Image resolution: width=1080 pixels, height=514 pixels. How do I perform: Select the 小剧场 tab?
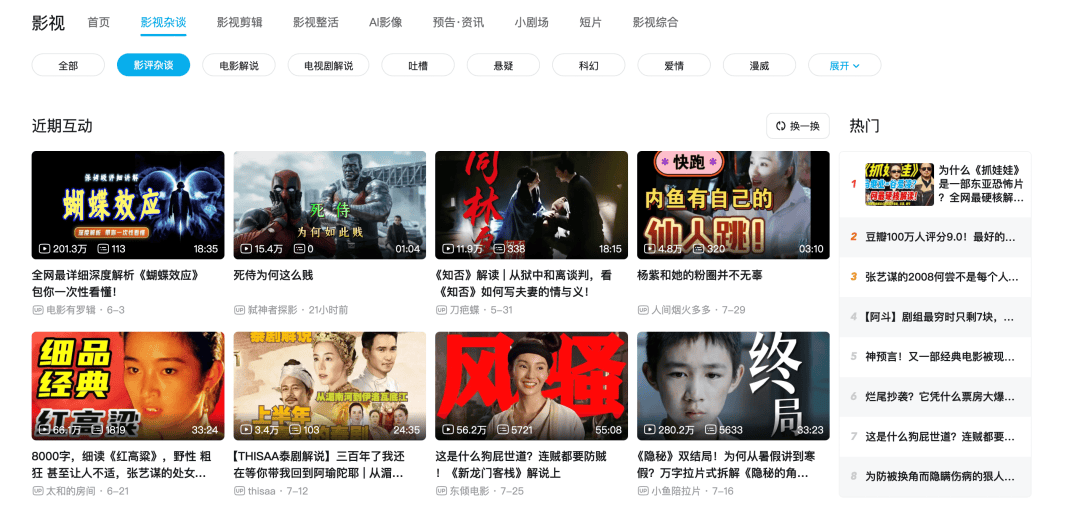pyautogui.click(x=531, y=22)
